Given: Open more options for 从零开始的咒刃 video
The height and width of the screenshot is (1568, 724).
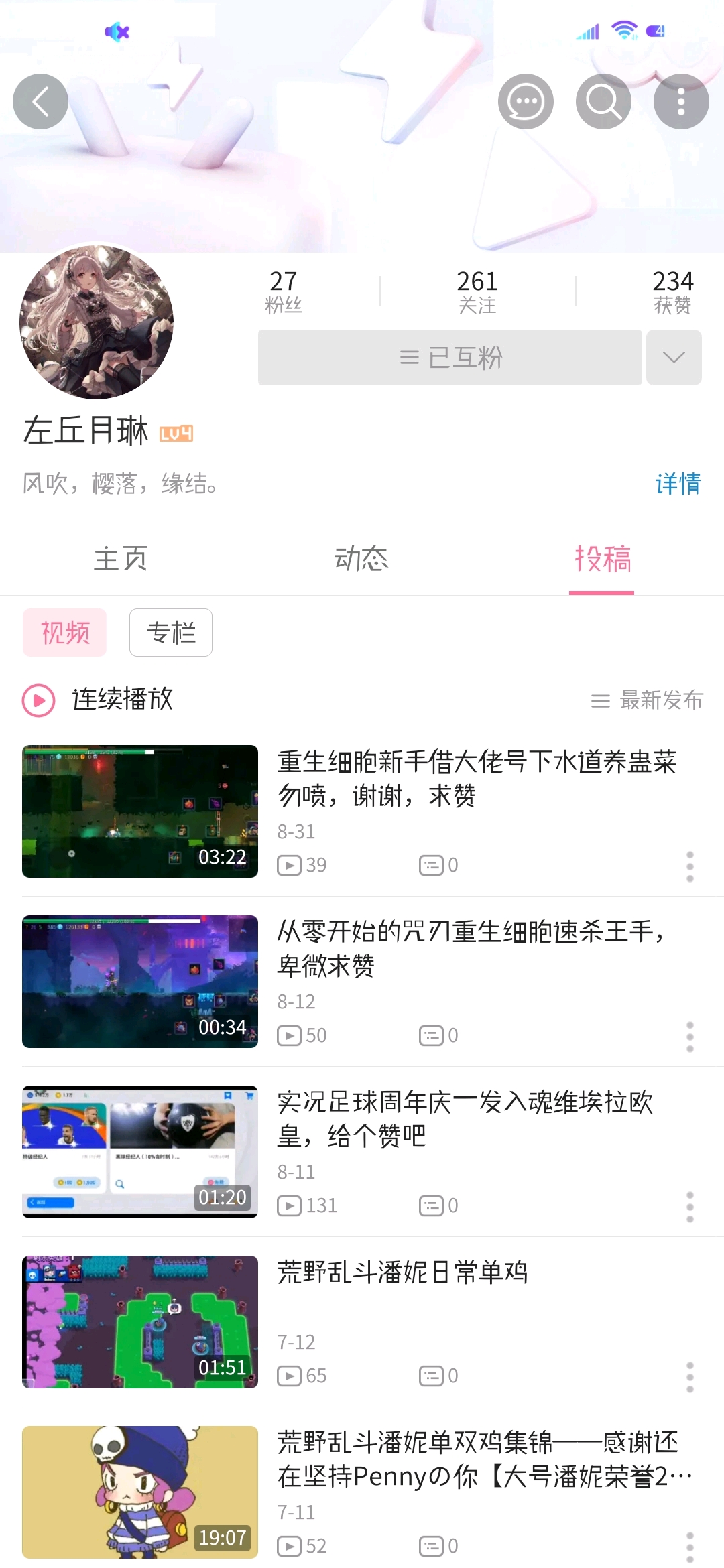Looking at the screenshot, I should click(x=690, y=1037).
